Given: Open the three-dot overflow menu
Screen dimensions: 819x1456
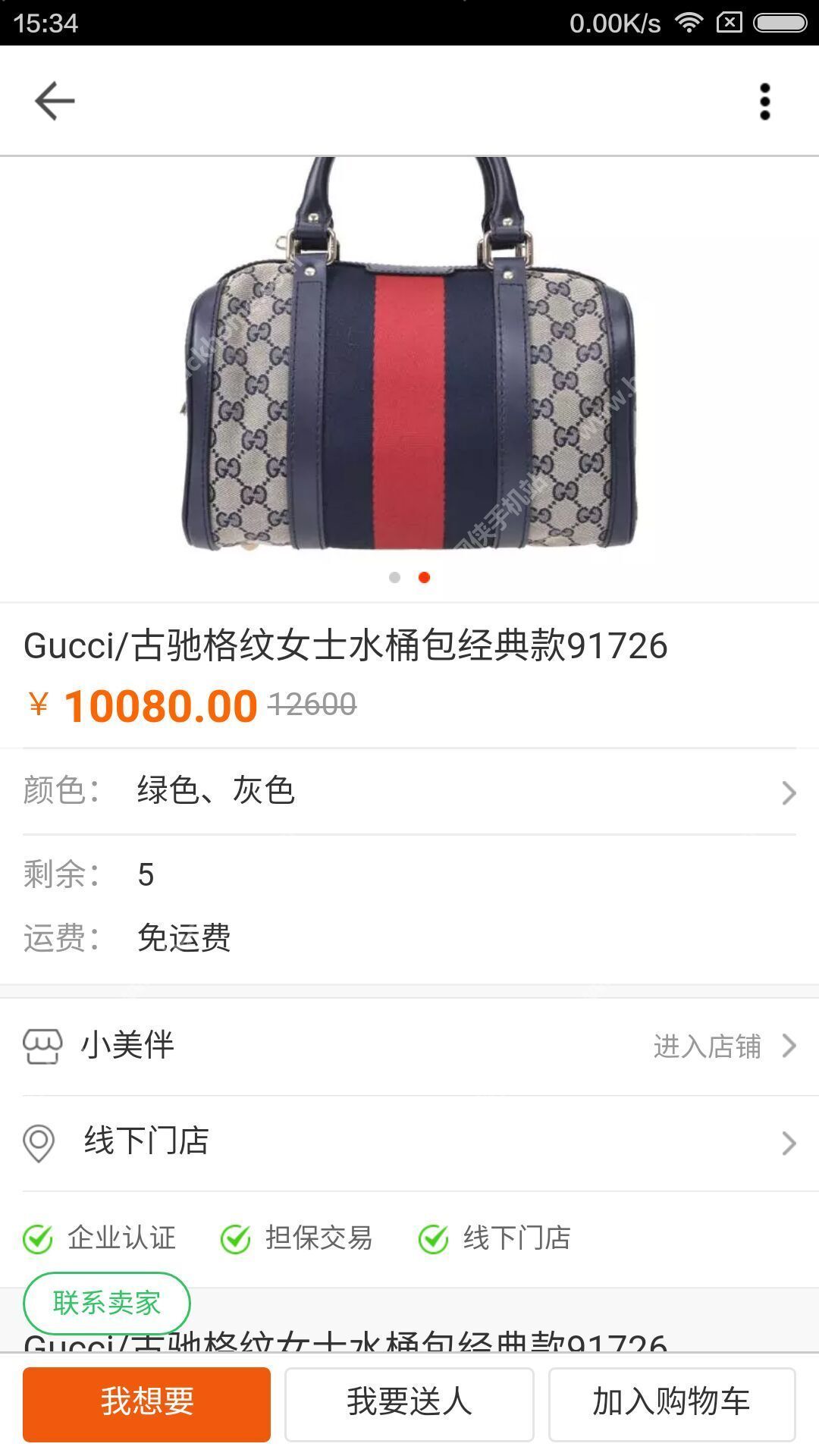Looking at the screenshot, I should point(764,102).
